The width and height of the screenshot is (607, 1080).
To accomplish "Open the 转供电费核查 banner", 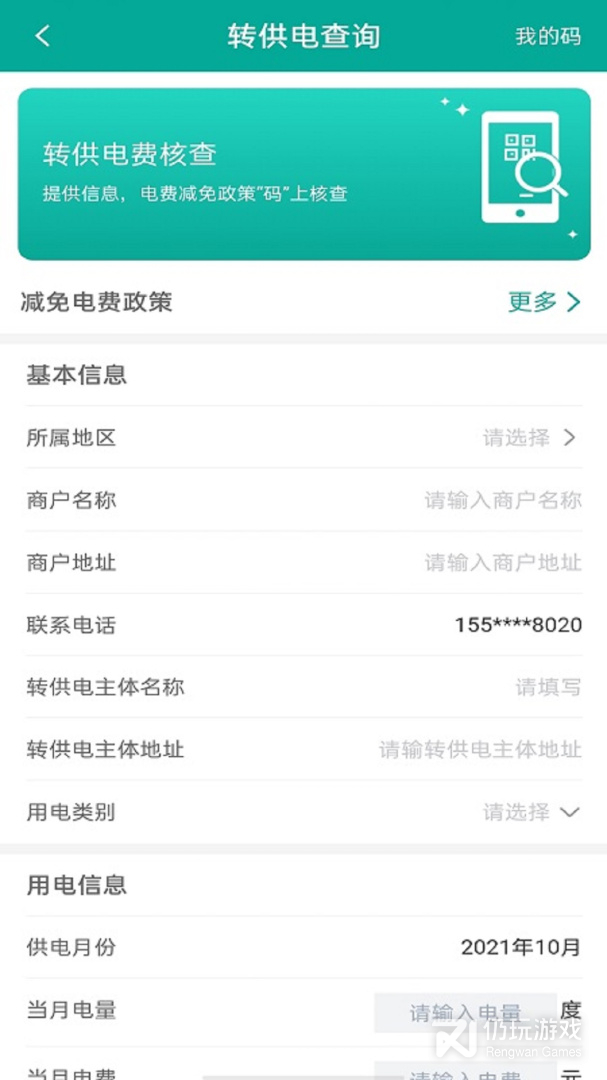I will 303,174.
